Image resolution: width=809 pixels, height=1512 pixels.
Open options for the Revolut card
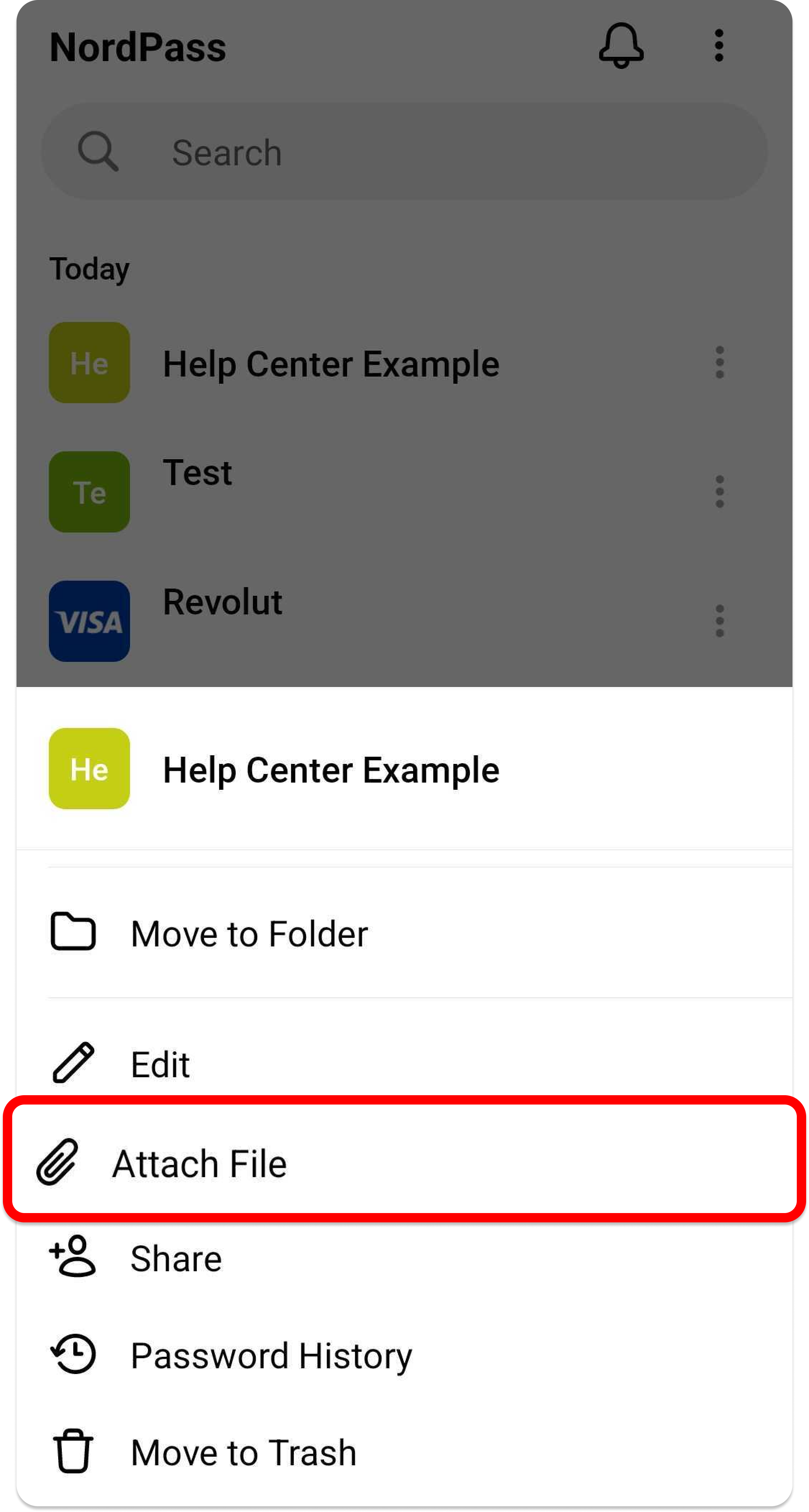click(x=720, y=621)
